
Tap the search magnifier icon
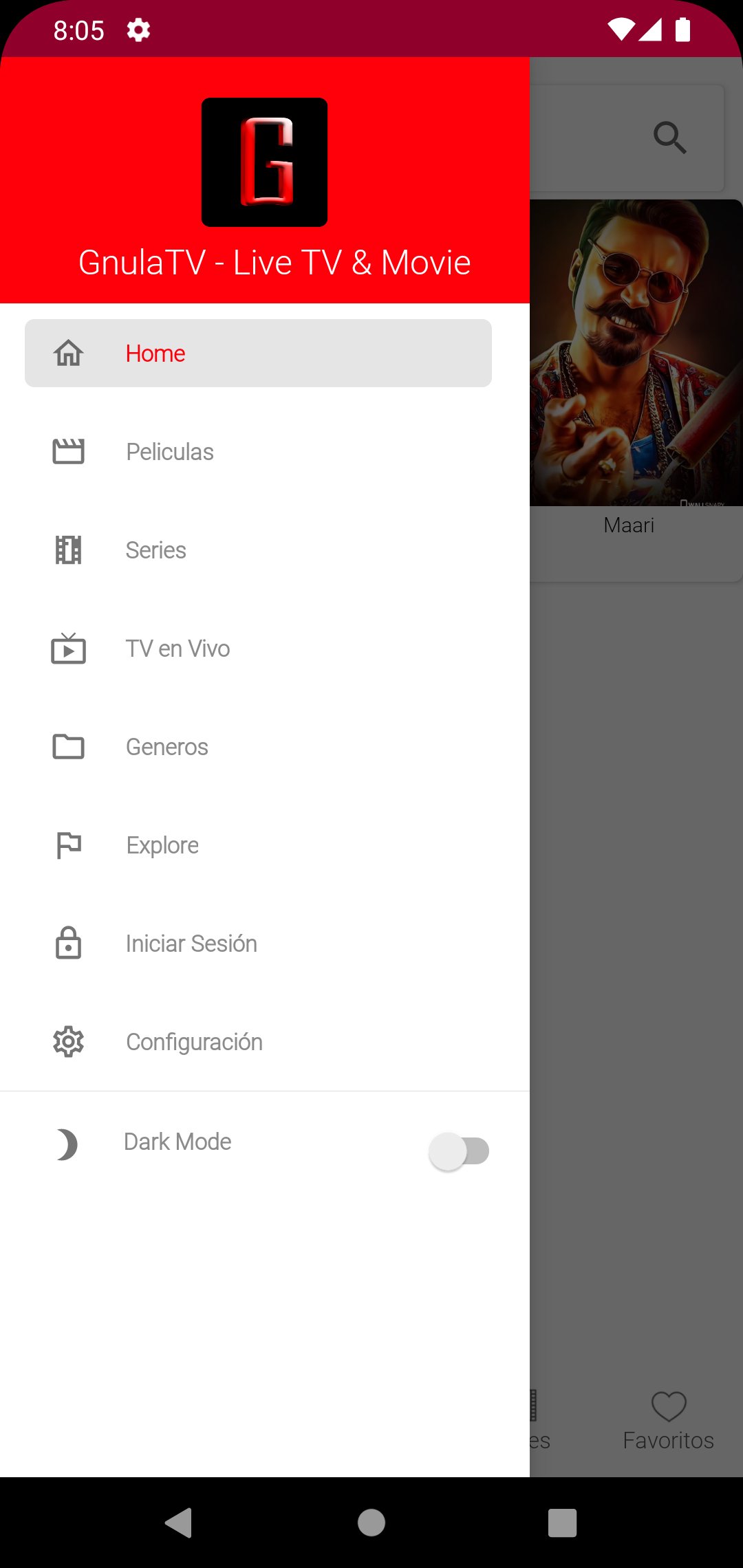coord(669,137)
